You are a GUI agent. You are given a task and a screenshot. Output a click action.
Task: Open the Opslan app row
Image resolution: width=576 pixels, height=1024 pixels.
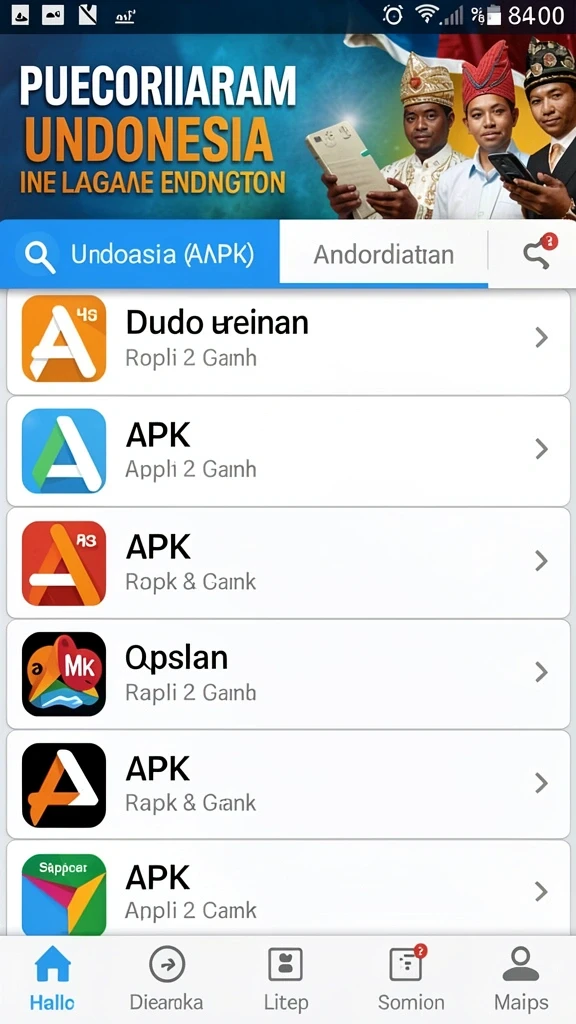point(288,673)
